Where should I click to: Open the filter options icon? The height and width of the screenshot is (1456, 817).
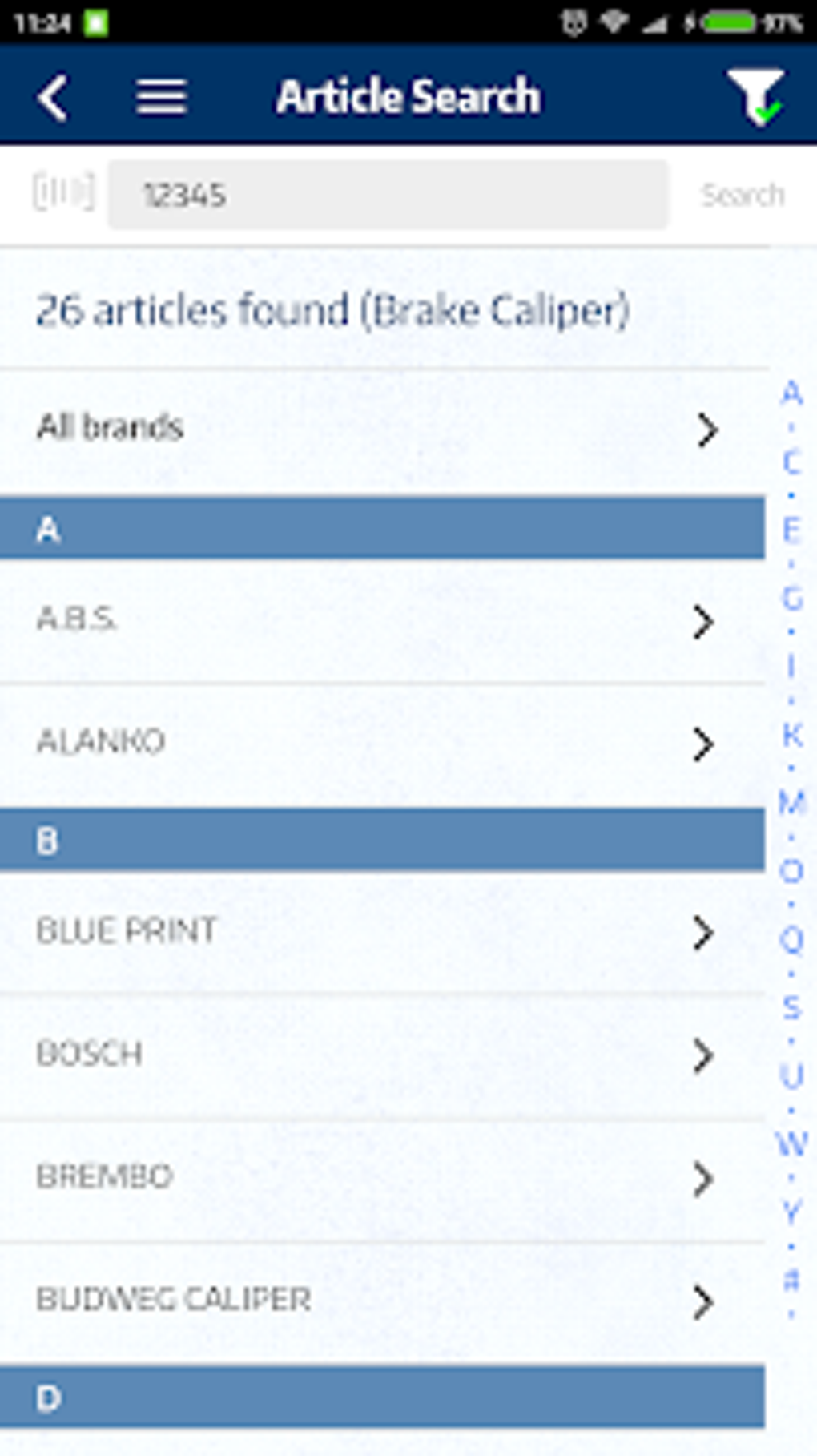click(x=755, y=97)
